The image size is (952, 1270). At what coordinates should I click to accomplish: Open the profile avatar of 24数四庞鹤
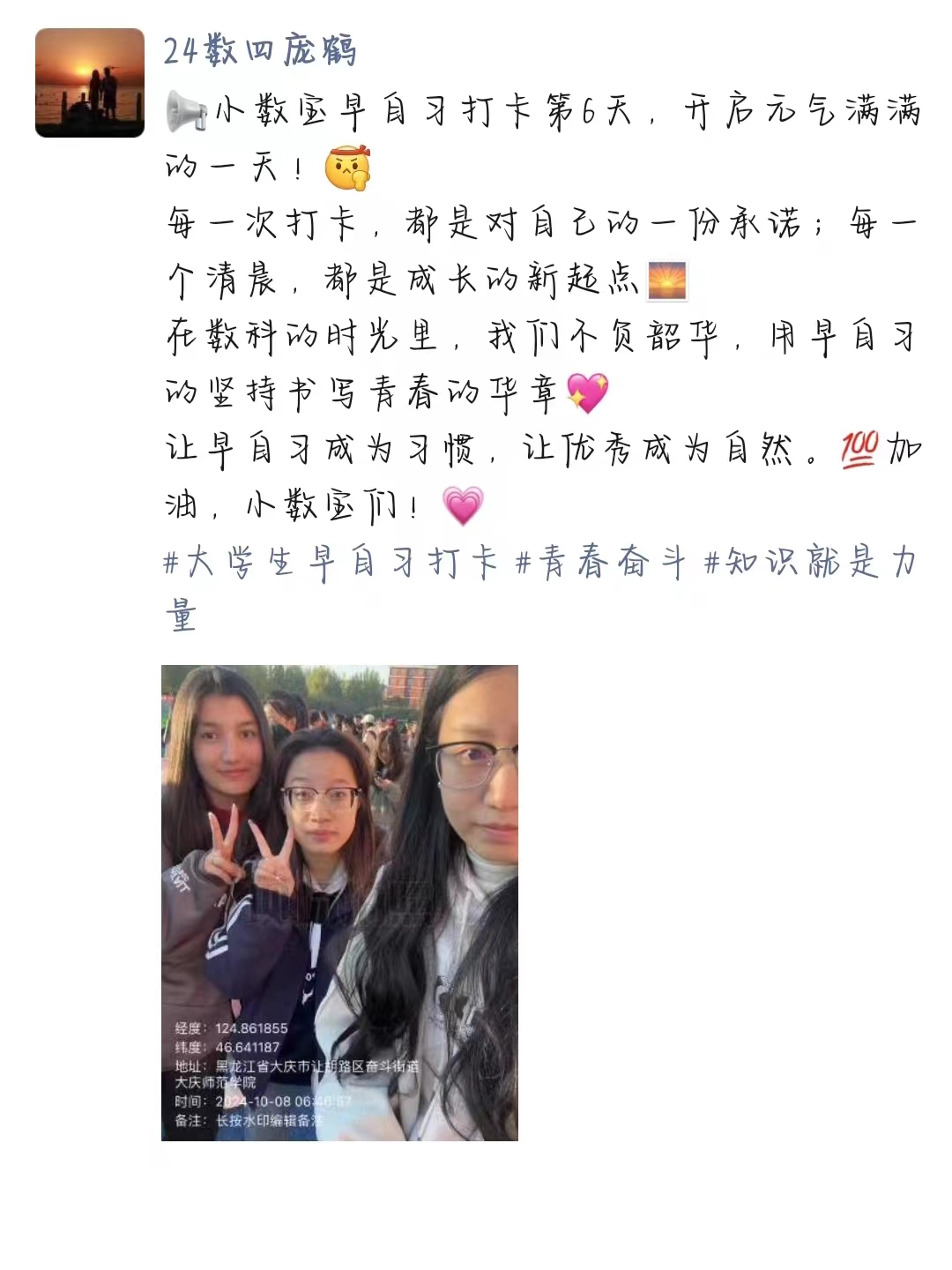coord(90,83)
